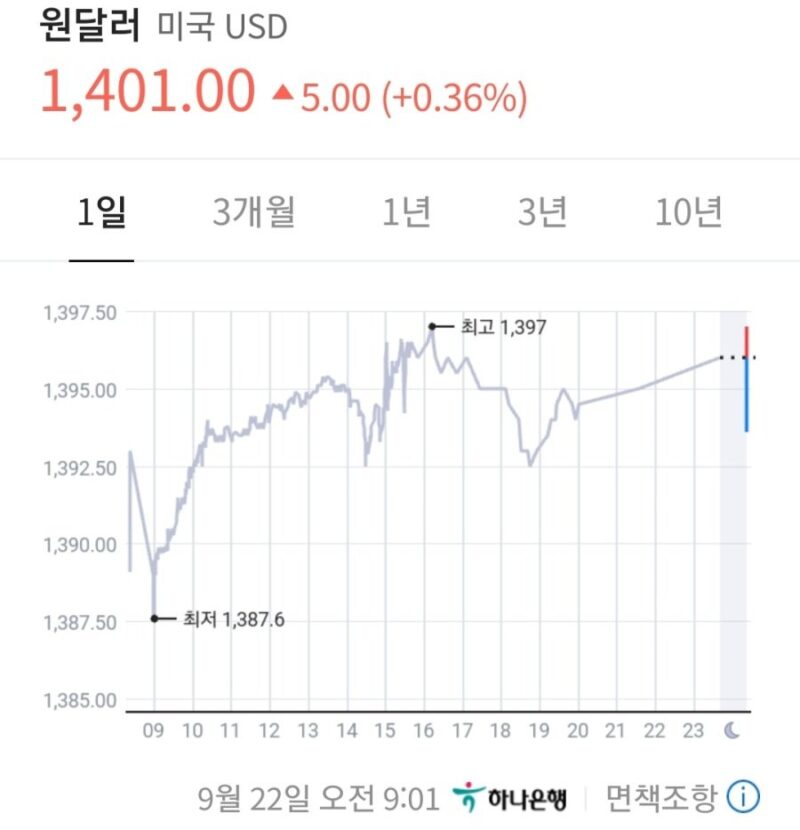This screenshot has width=800, height=830.
Task: Show the 3년 exchange rate chart
Action: [543, 212]
